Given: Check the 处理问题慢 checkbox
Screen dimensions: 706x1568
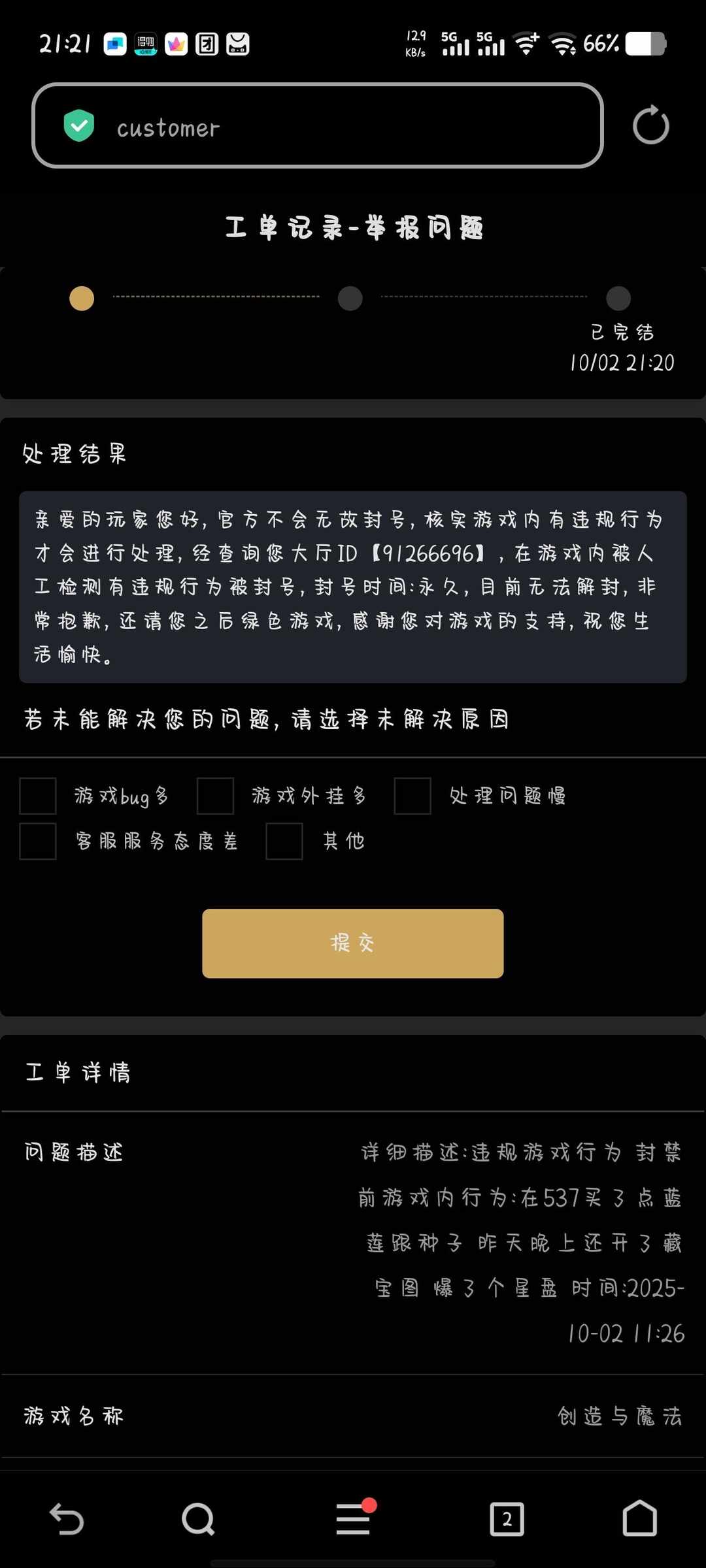Looking at the screenshot, I should tap(412, 796).
